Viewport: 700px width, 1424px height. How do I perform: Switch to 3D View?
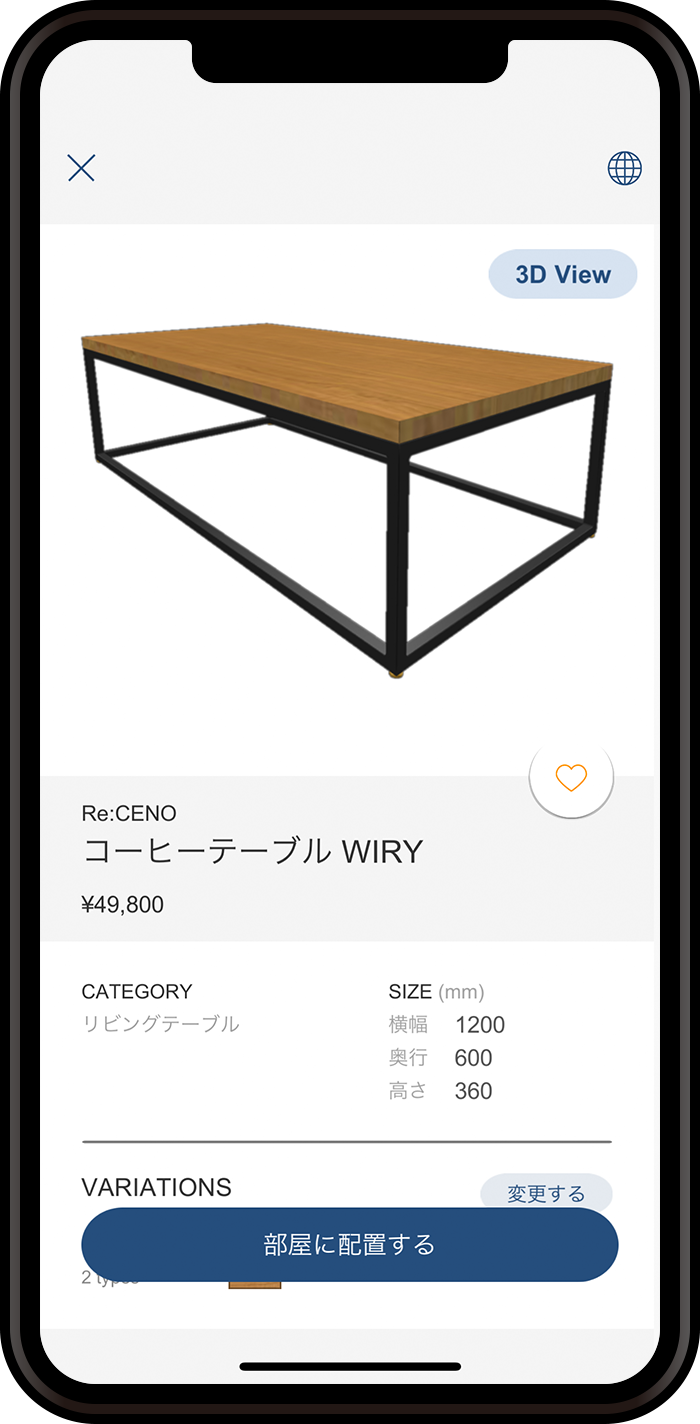pos(563,274)
